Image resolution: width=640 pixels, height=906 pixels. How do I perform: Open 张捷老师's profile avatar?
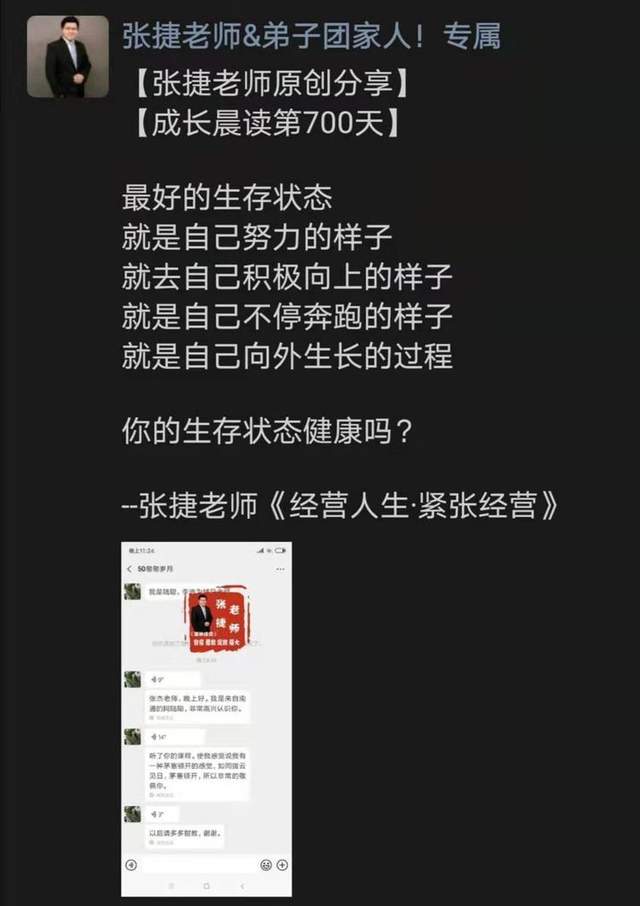(67, 57)
